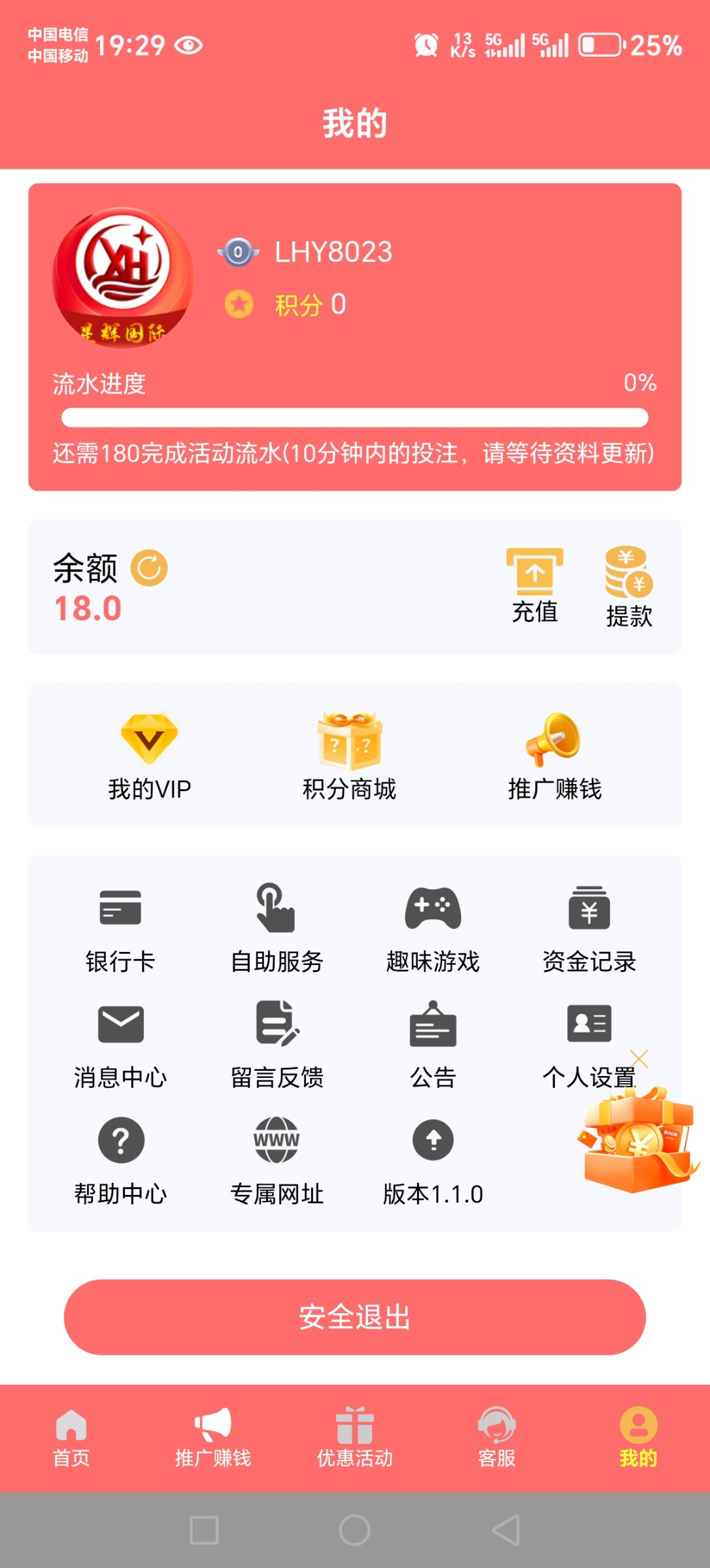Open 积分商城 points mall
Viewport: 710px width, 1568px height.
coord(349,757)
